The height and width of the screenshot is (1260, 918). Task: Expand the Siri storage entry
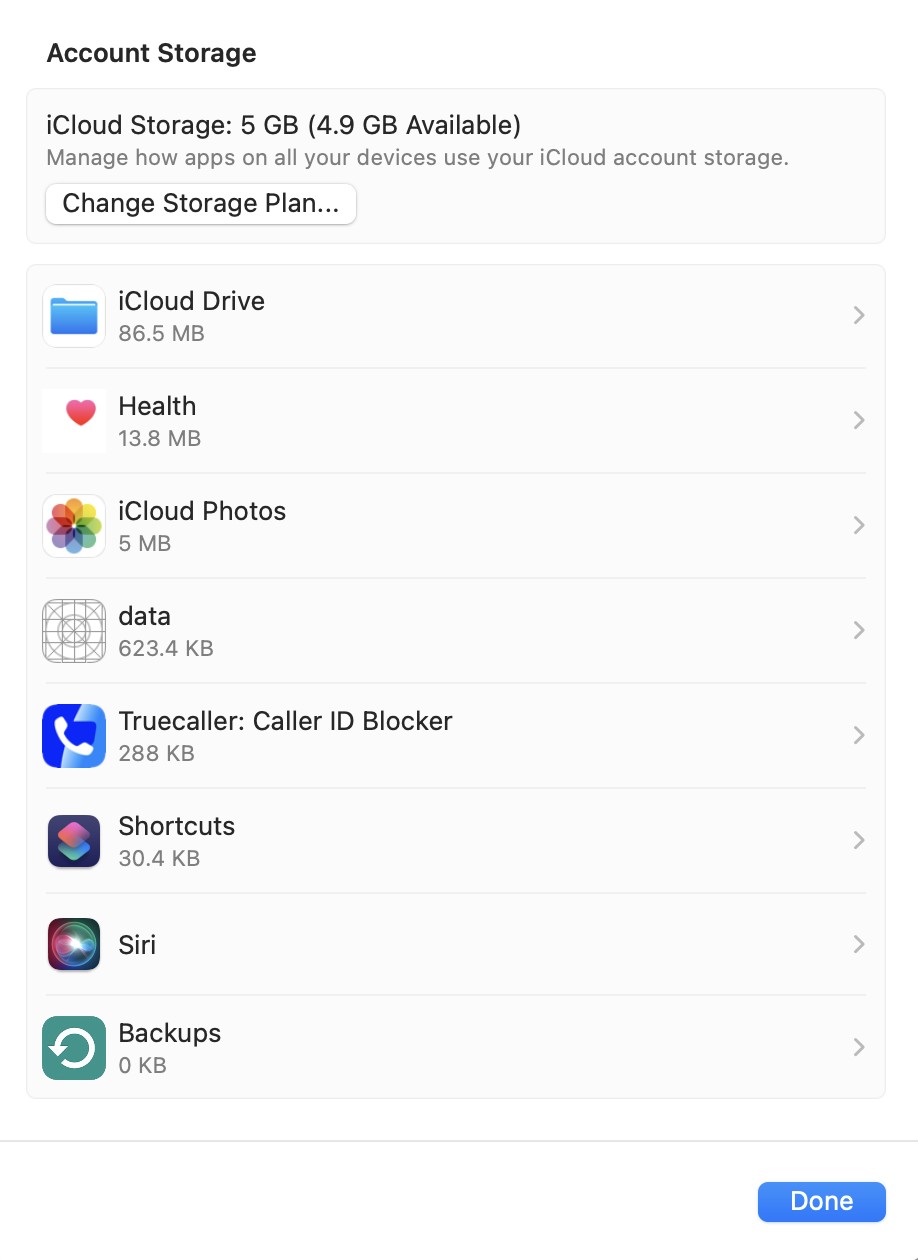click(858, 944)
